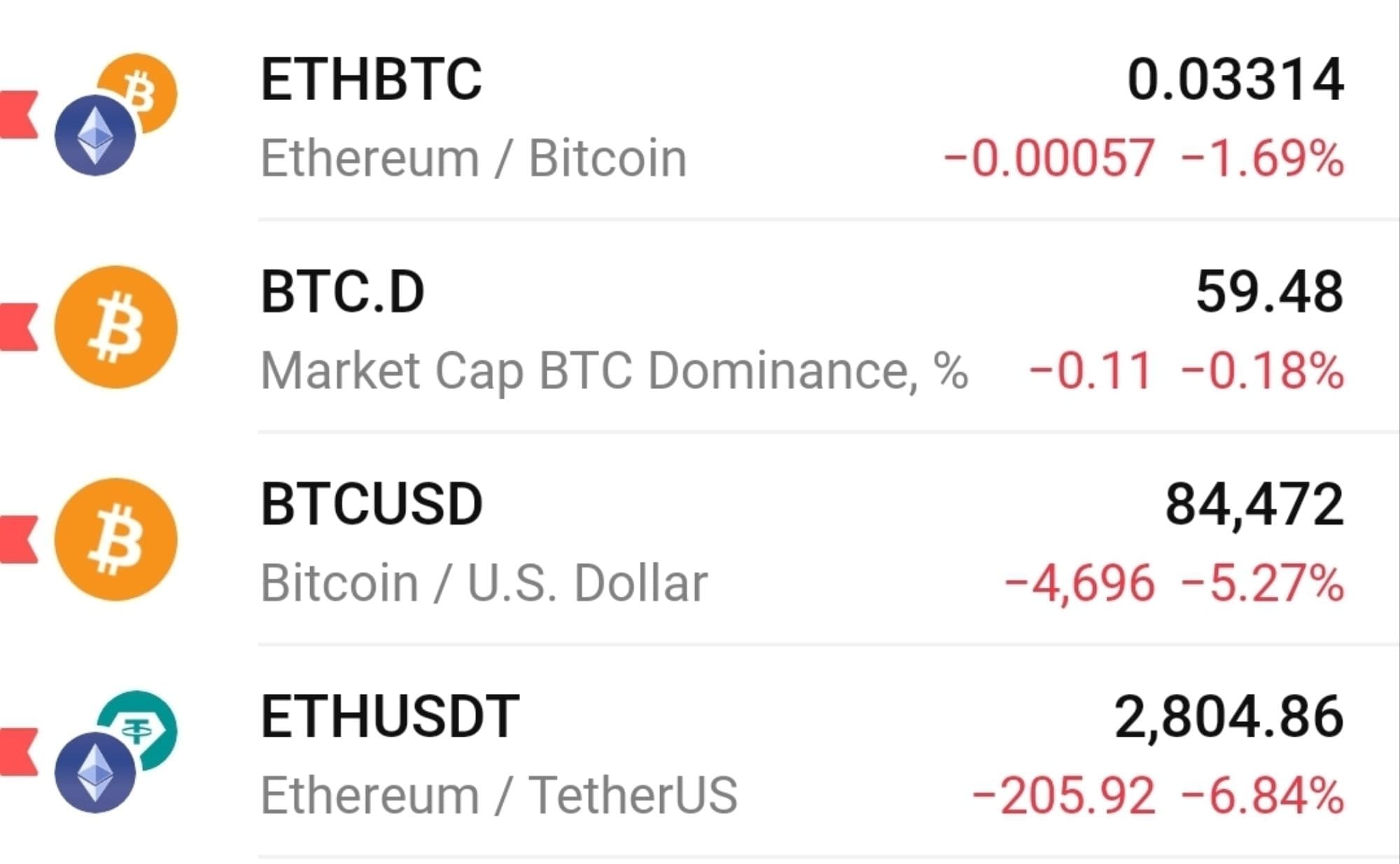Select the BTC.D dominance row
The height and width of the screenshot is (864, 1400).
tap(700, 329)
